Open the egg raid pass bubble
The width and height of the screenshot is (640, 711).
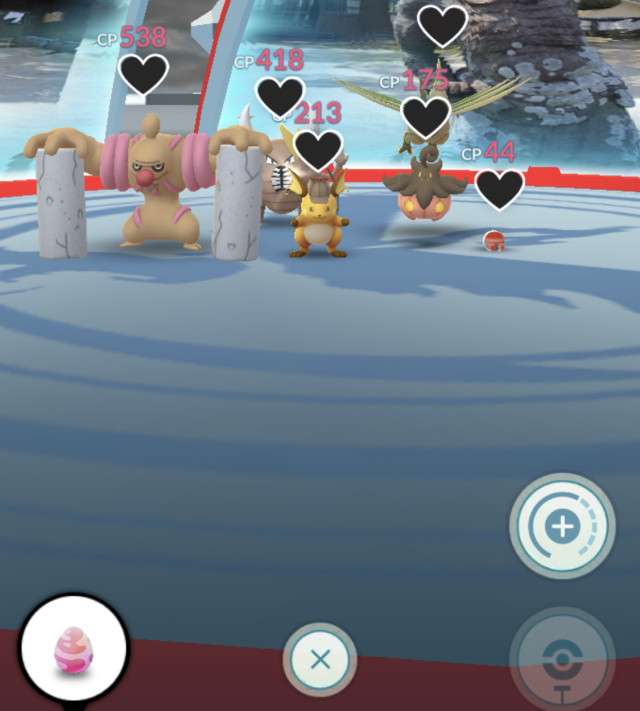click(73, 649)
